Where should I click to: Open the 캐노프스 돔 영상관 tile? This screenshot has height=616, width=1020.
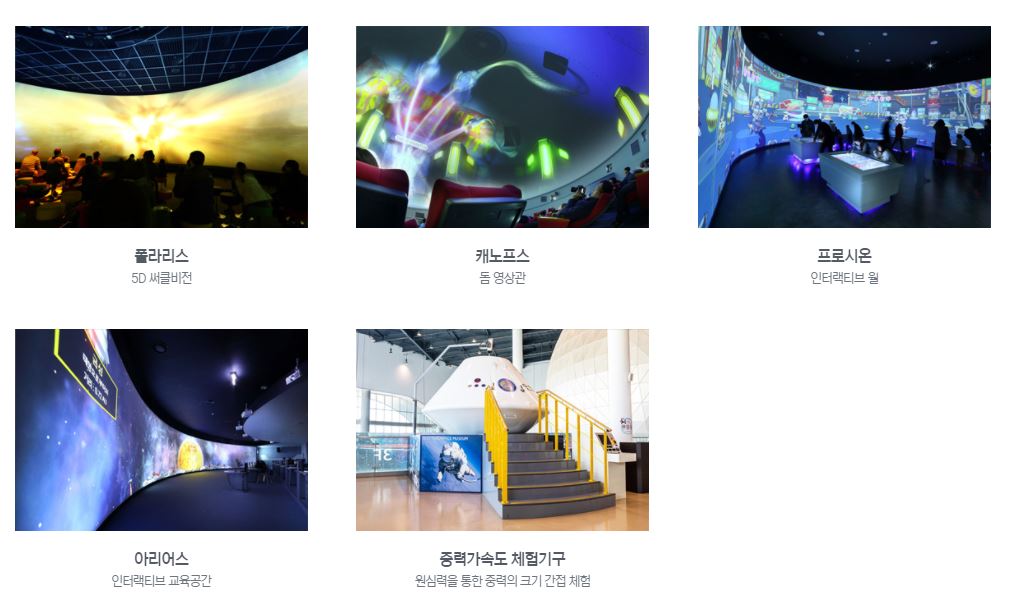502,127
